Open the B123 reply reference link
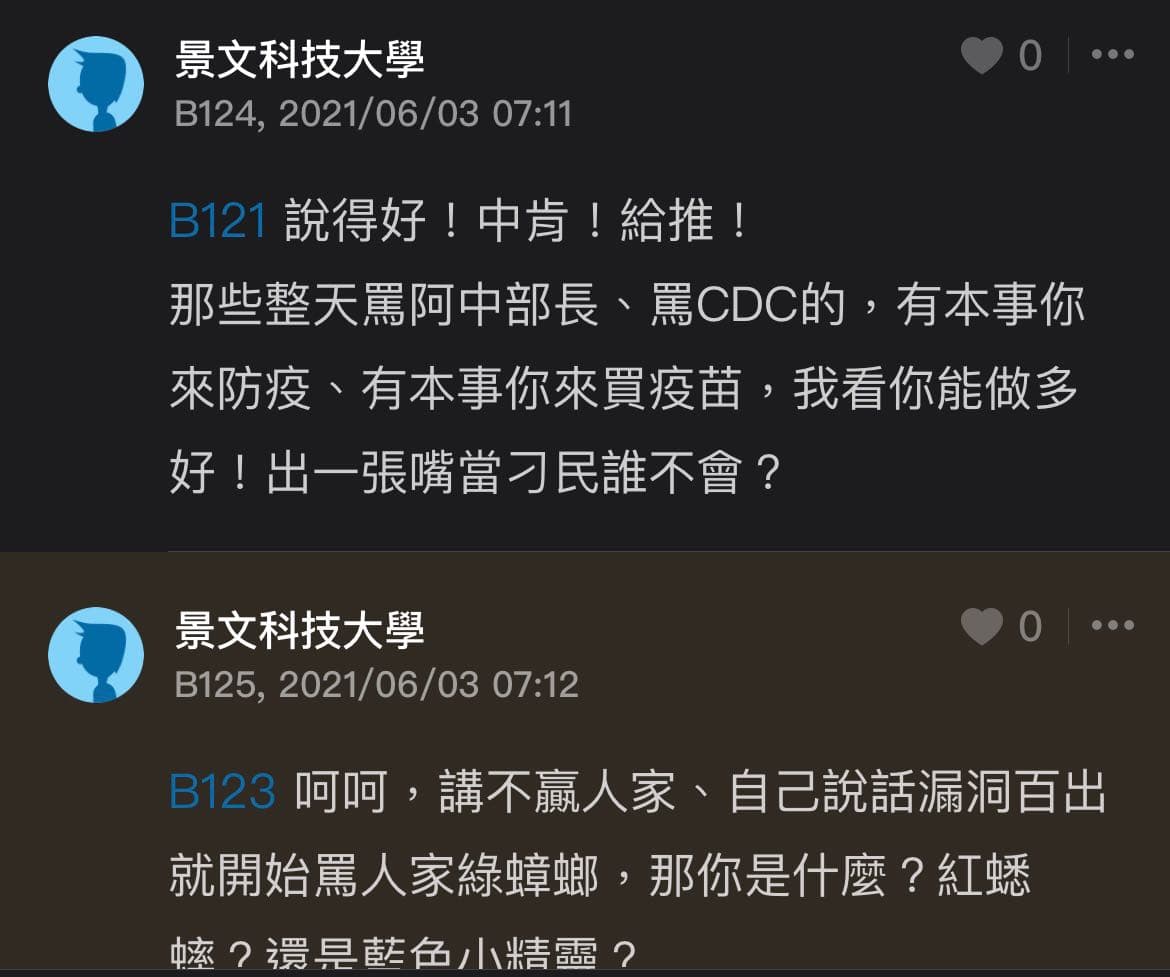The width and height of the screenshot is (1170, 977). 222,792
